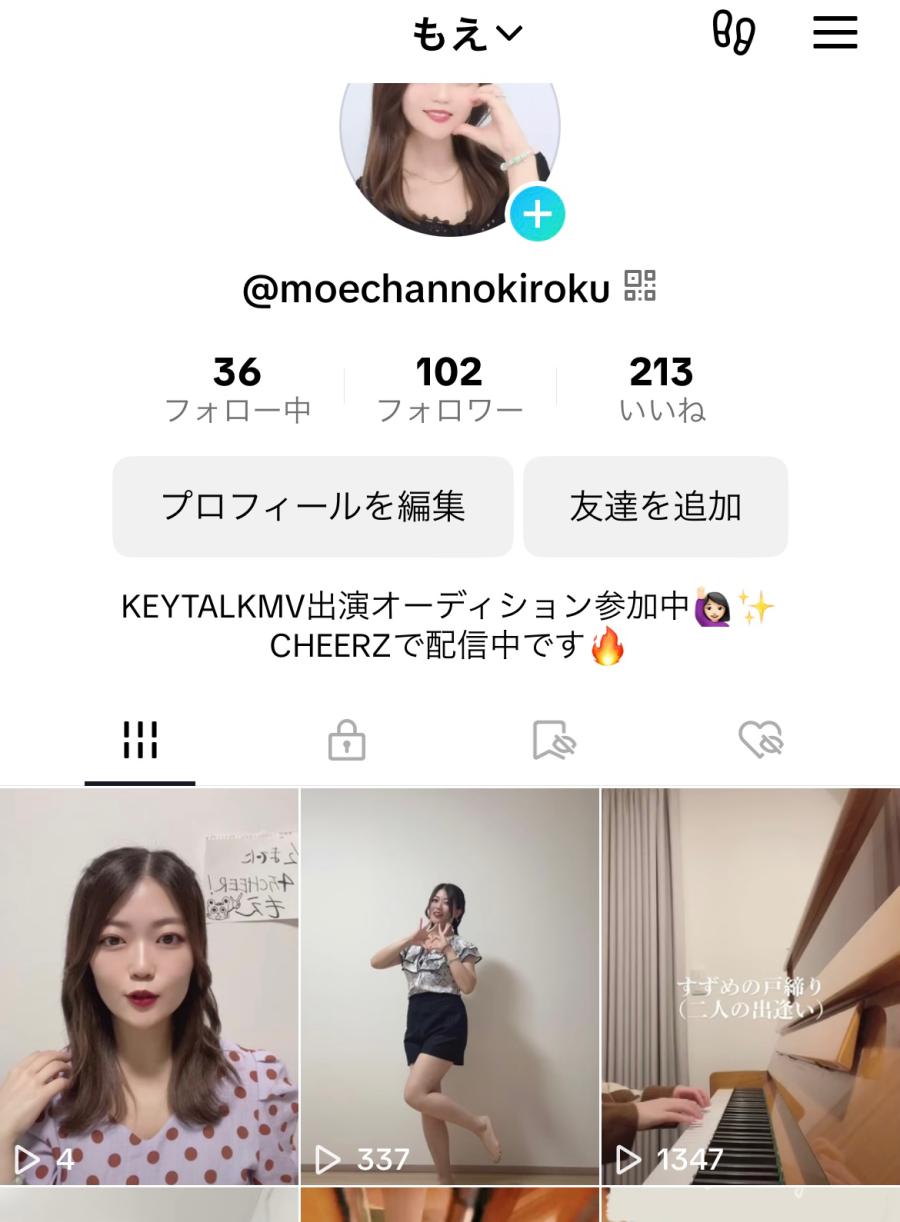Switch to the saved bookmarks tab
Screen dimensions: 900x1222
point(554,741)
